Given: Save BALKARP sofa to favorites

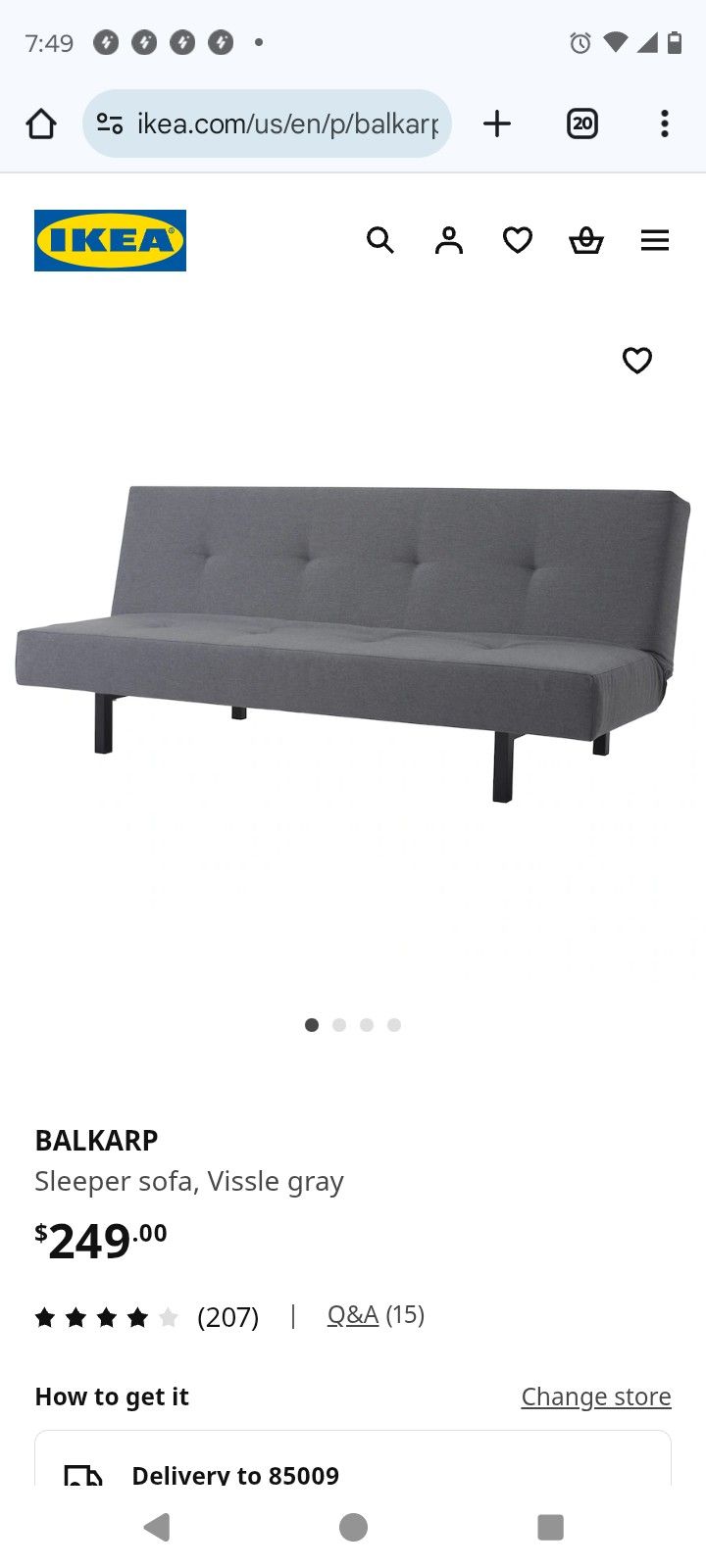Looking at the screenshot, I should tap(637, 361).
